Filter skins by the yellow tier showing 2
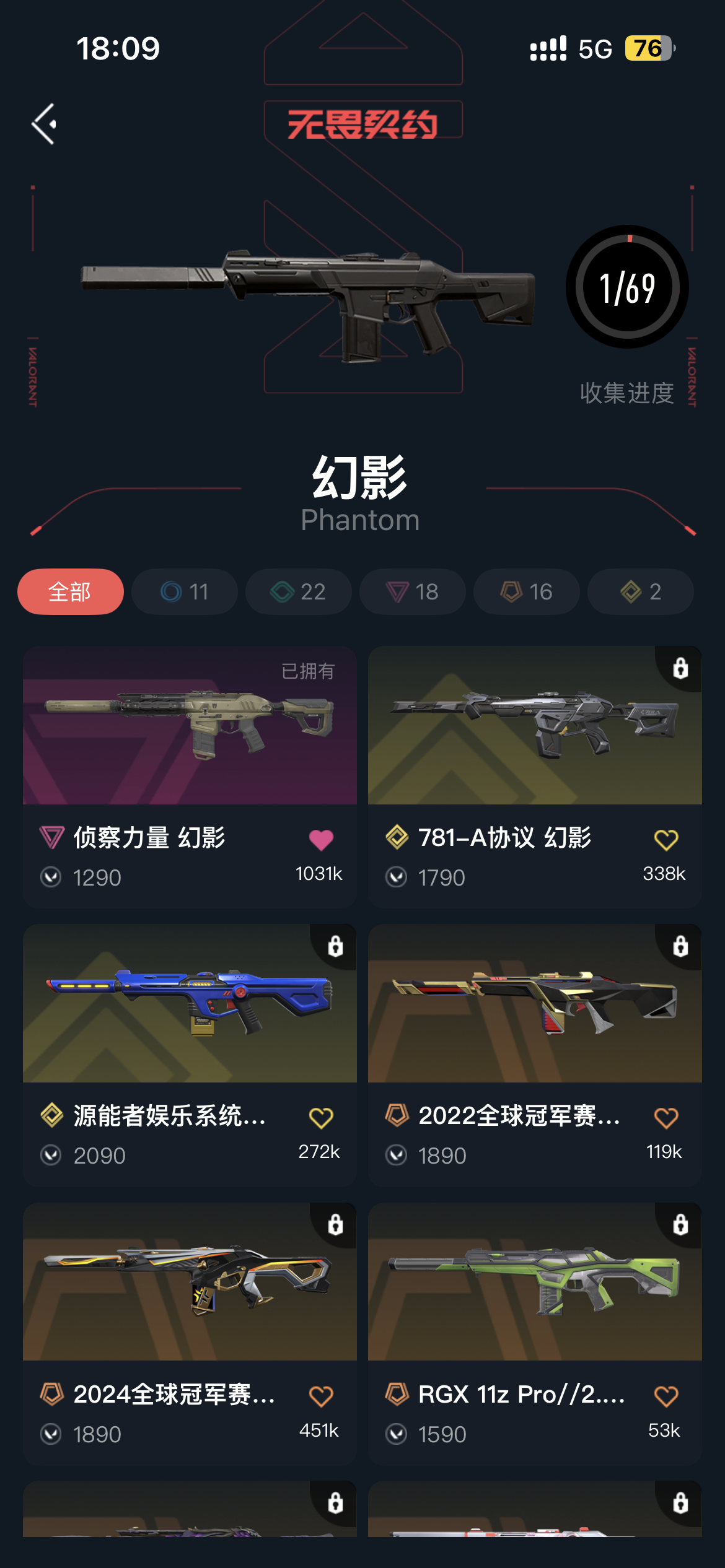The height and width of the screenshot is (1568, 725). click(x=640, y=592)
